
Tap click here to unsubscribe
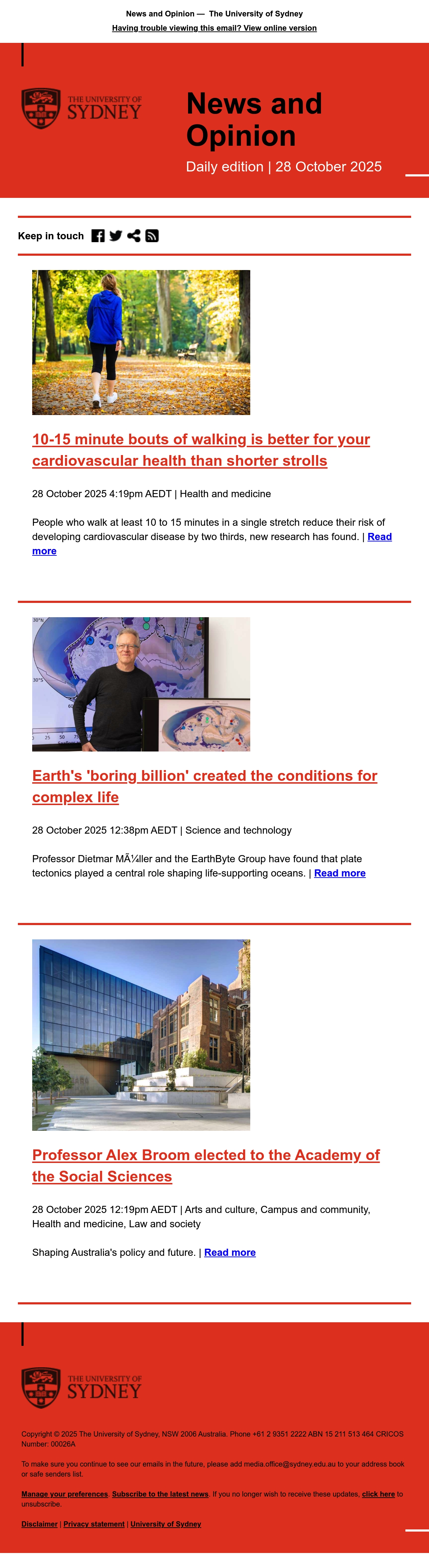(379, 1494)
